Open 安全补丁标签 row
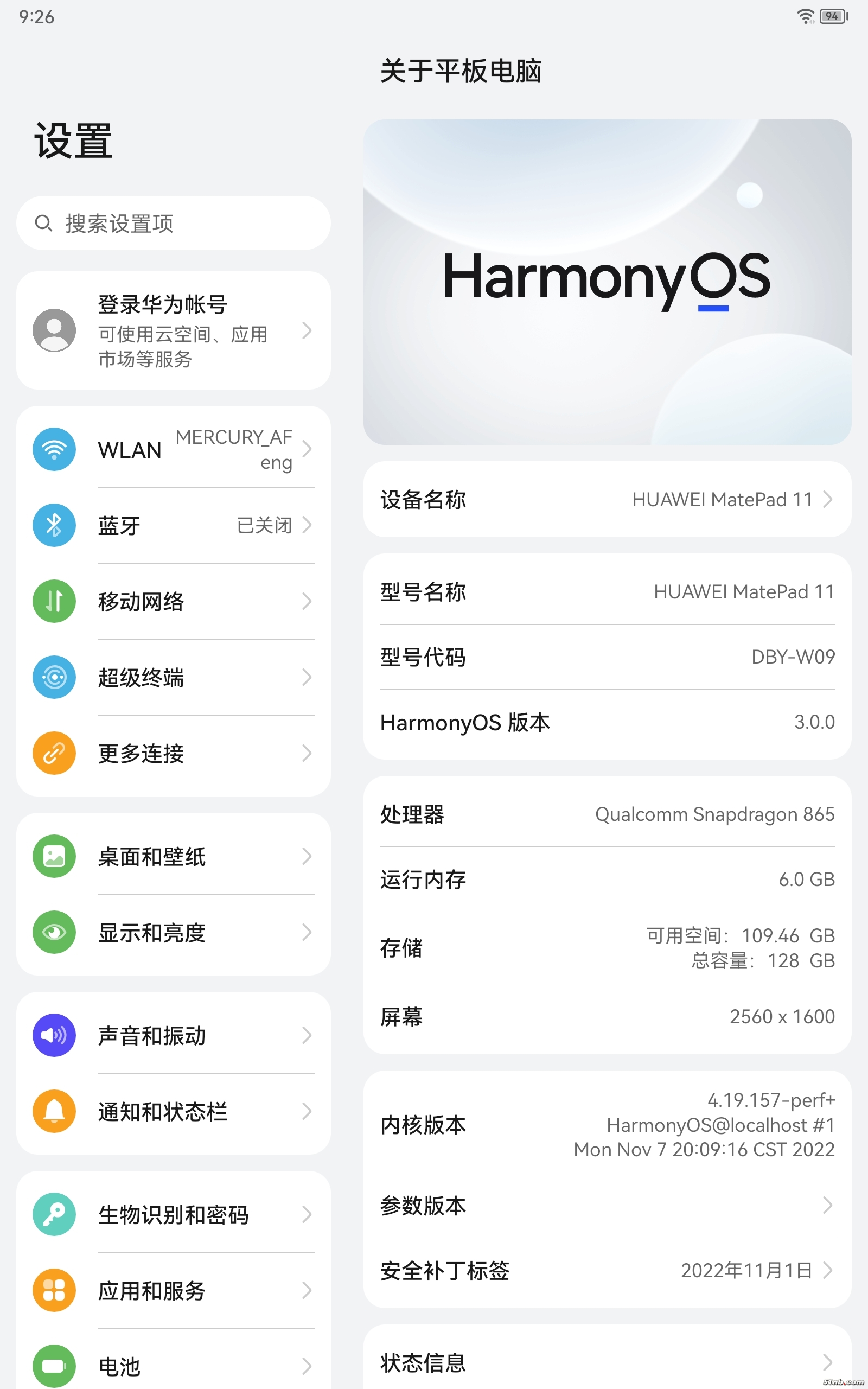Viewport: 868px width, 1389px height. click(607, 1270)
